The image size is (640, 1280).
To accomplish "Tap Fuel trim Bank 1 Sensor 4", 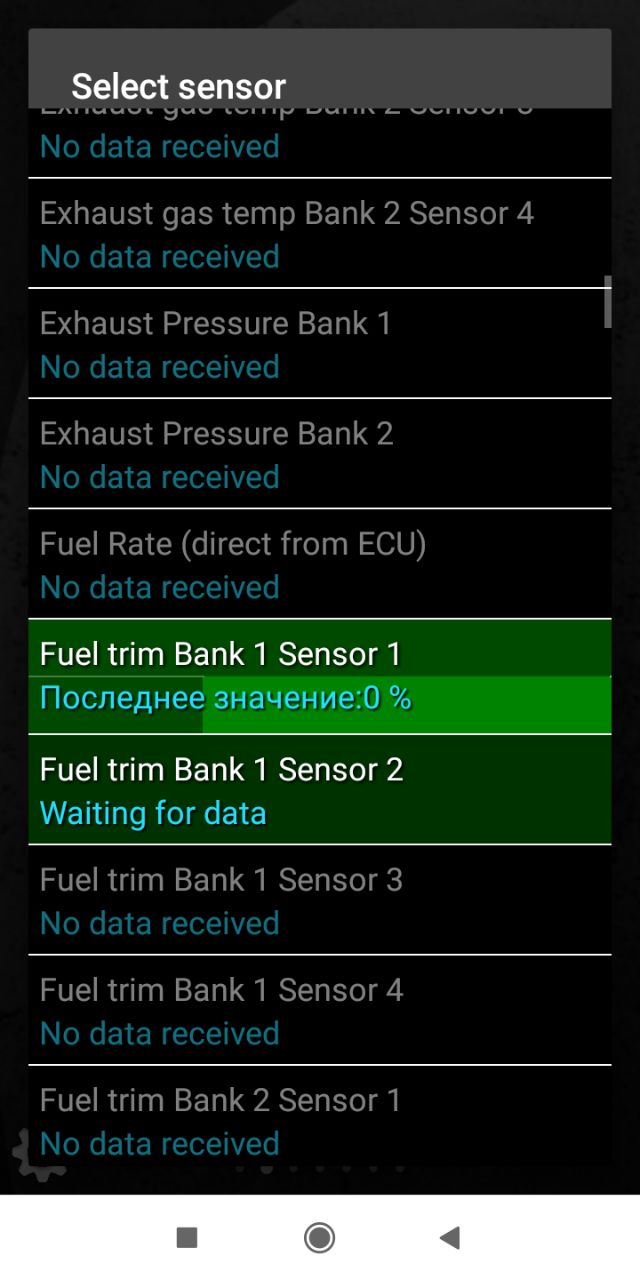I will pos(319,1010).
